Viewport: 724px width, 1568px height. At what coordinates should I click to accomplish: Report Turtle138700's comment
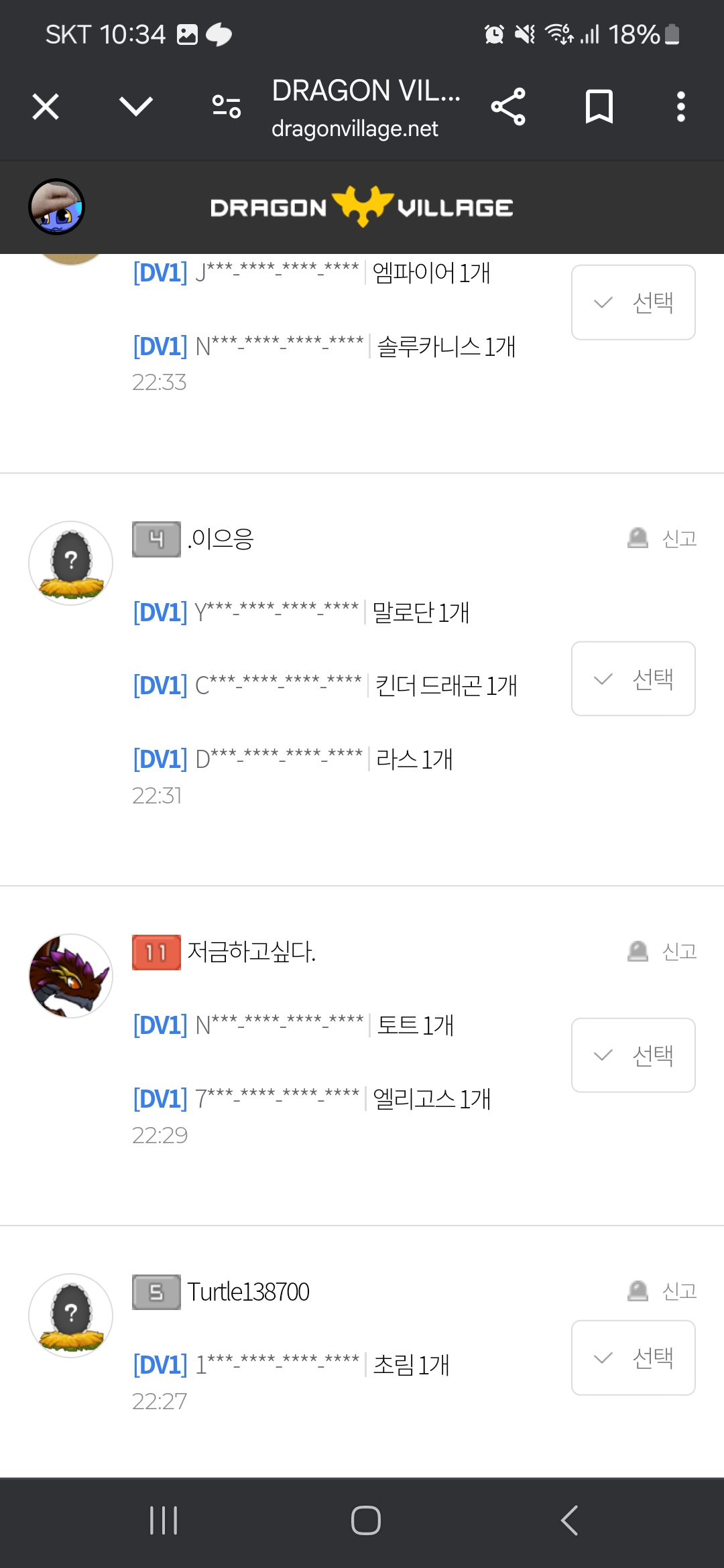663,1291
